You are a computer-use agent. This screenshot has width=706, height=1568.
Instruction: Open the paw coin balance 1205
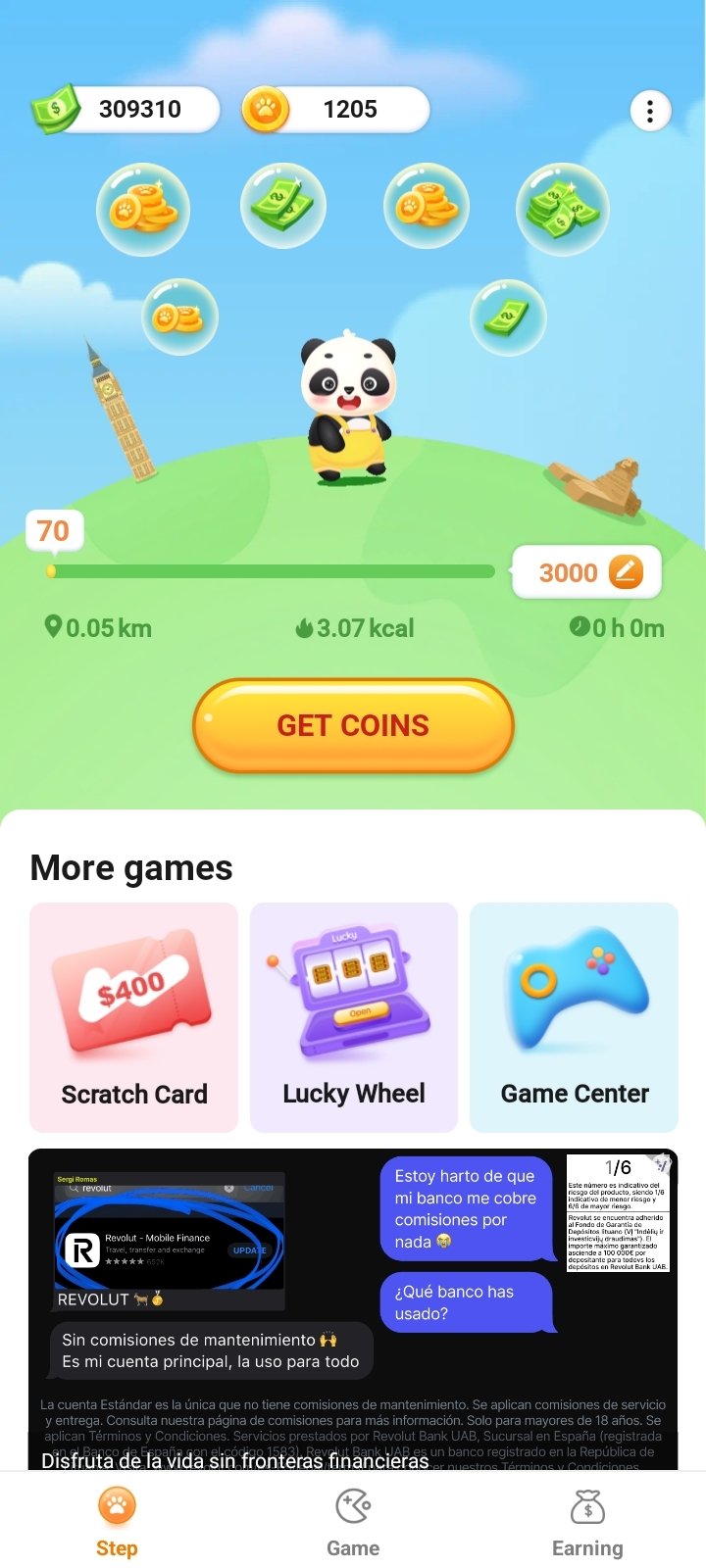pyautogui.click(x=335, y=110)
